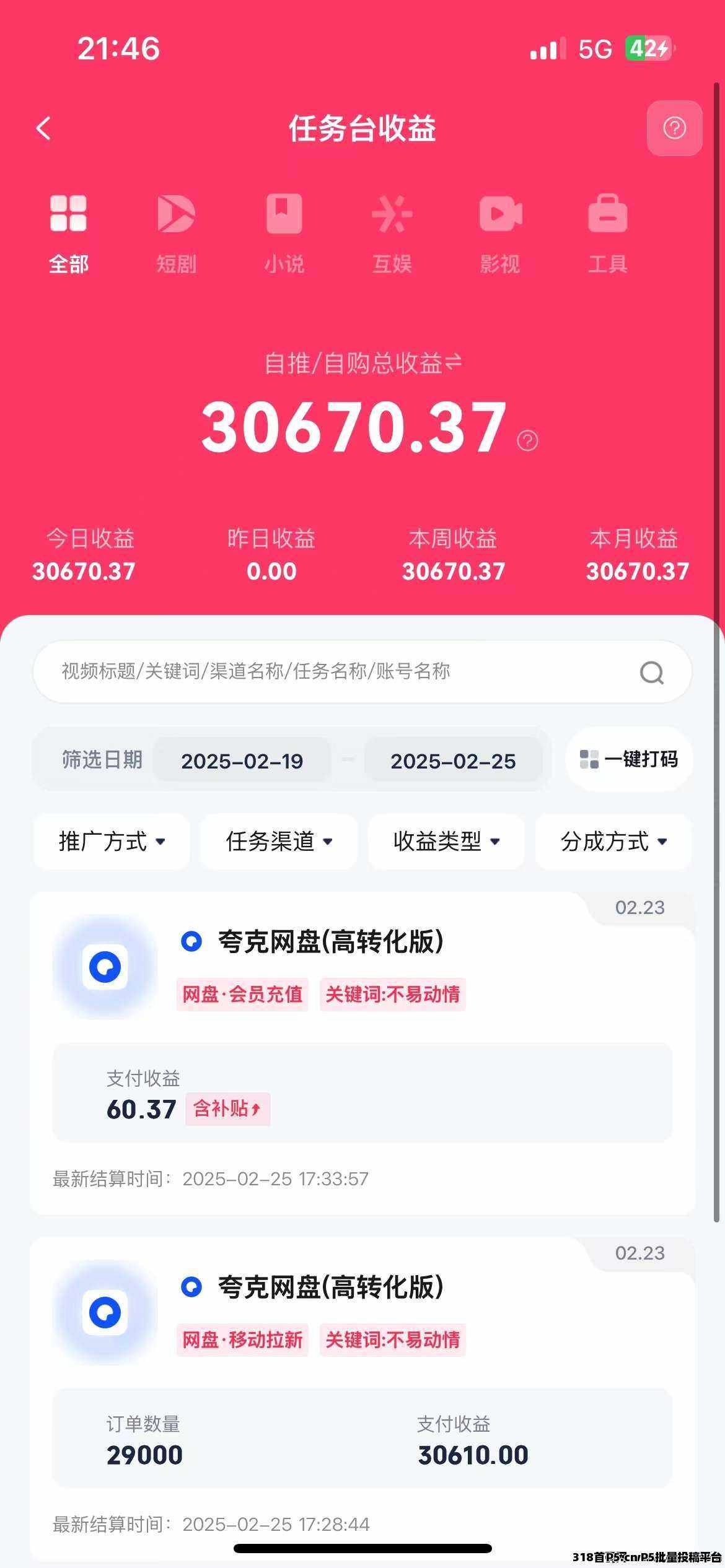This screenshot has width=725, height=1568.
Task: Go back from 任务台收益 page
Action: pyautogui.click(x=43, y=129)
